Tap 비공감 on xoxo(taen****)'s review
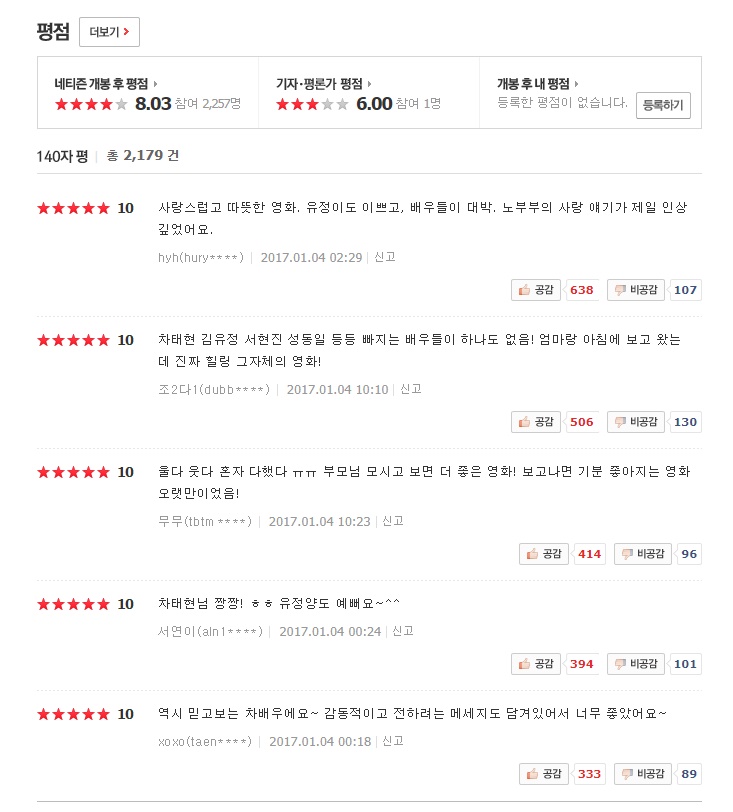 (642, 774)
